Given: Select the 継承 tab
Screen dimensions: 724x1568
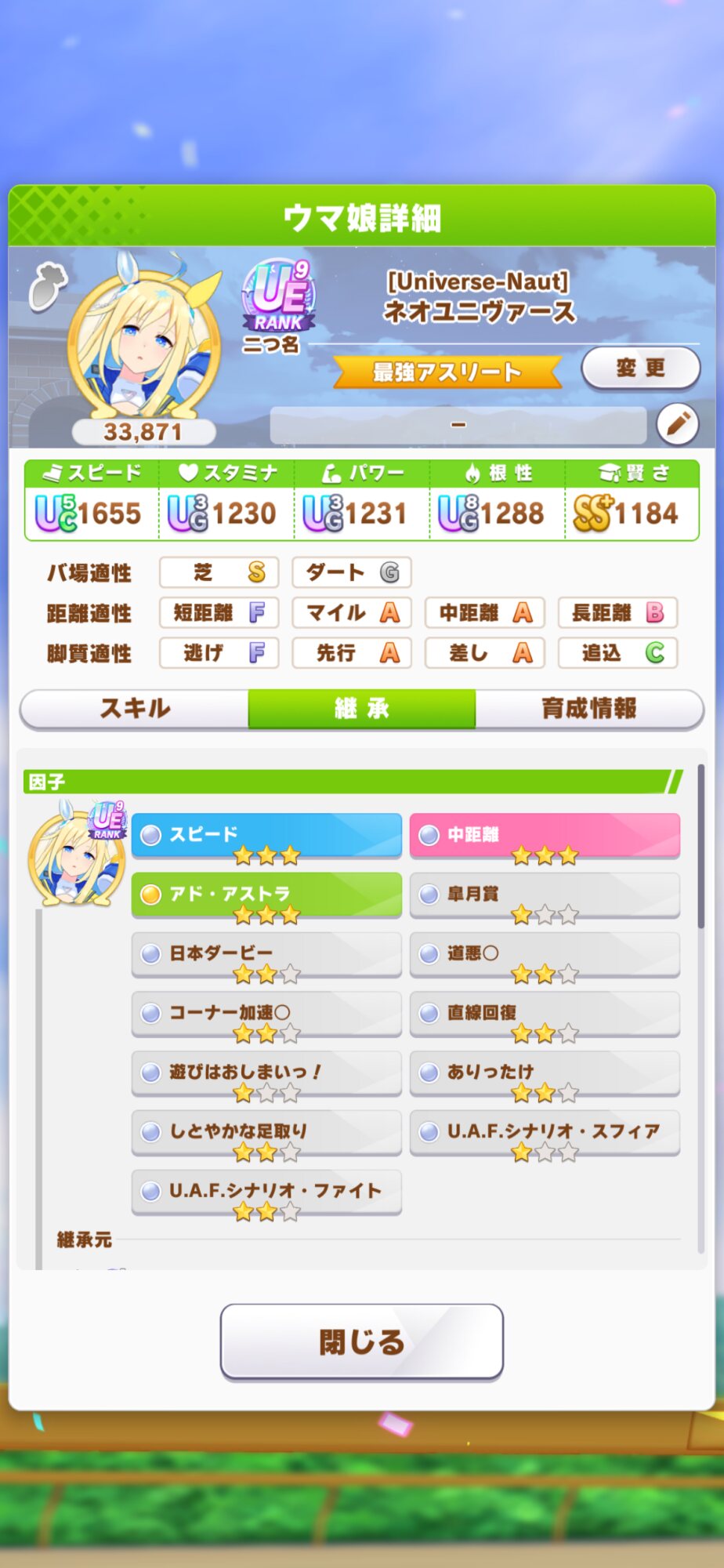Looking at the screenshot, I should pyautogui.click(x=362, y=709).
